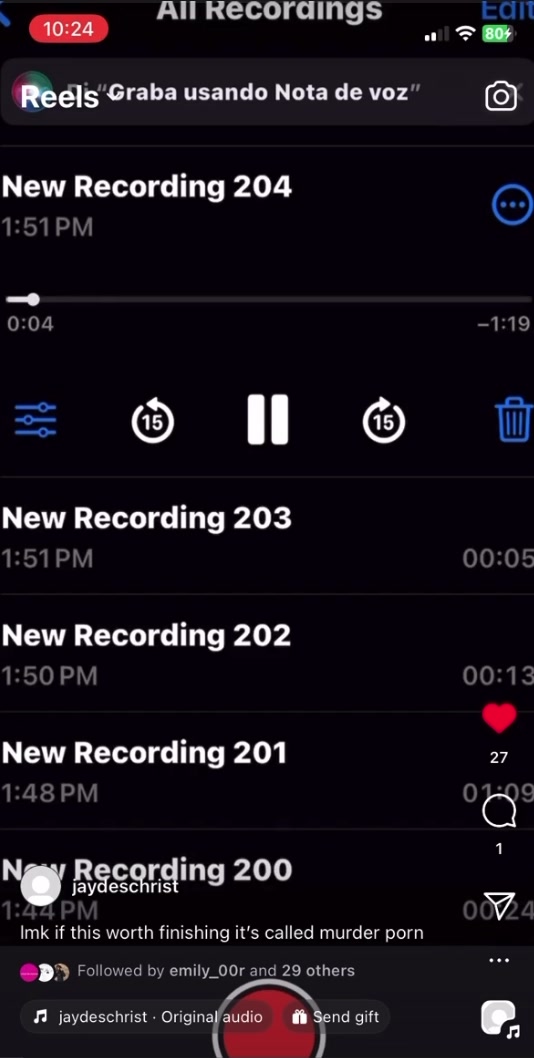Share this reel via the paper plane
534x1058 pixels.
click(x=499, y=906)
